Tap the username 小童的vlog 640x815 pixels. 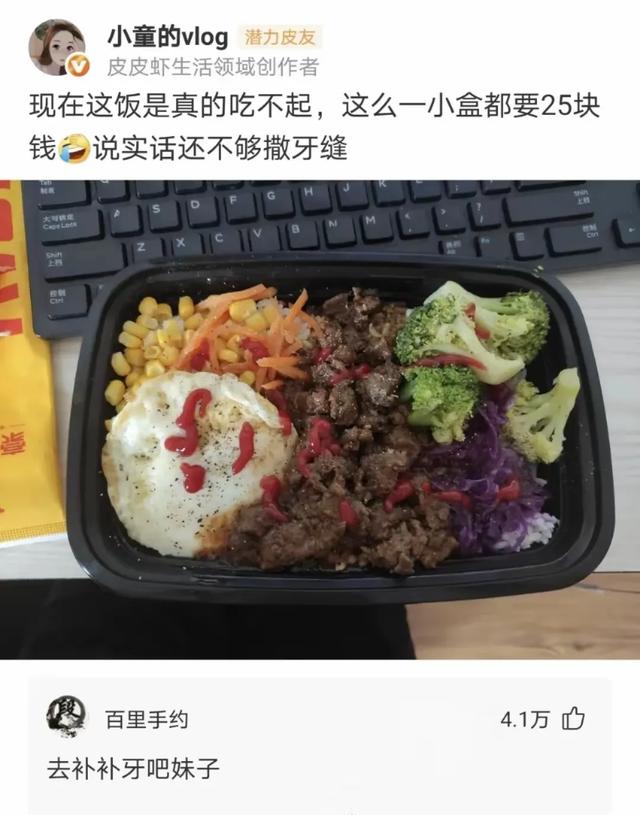(x=168, y=38)
